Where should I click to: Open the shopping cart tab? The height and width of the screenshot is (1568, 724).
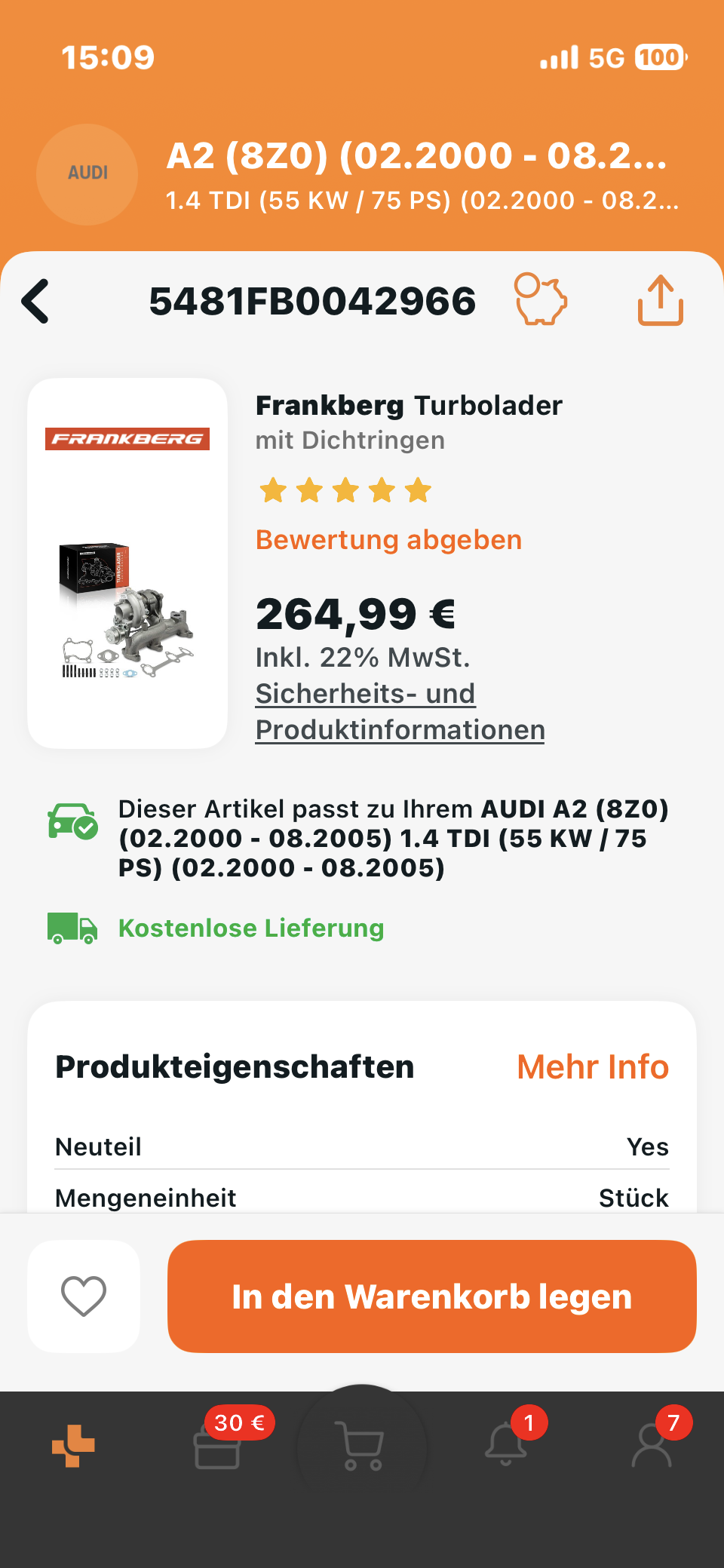[362, 1445]
